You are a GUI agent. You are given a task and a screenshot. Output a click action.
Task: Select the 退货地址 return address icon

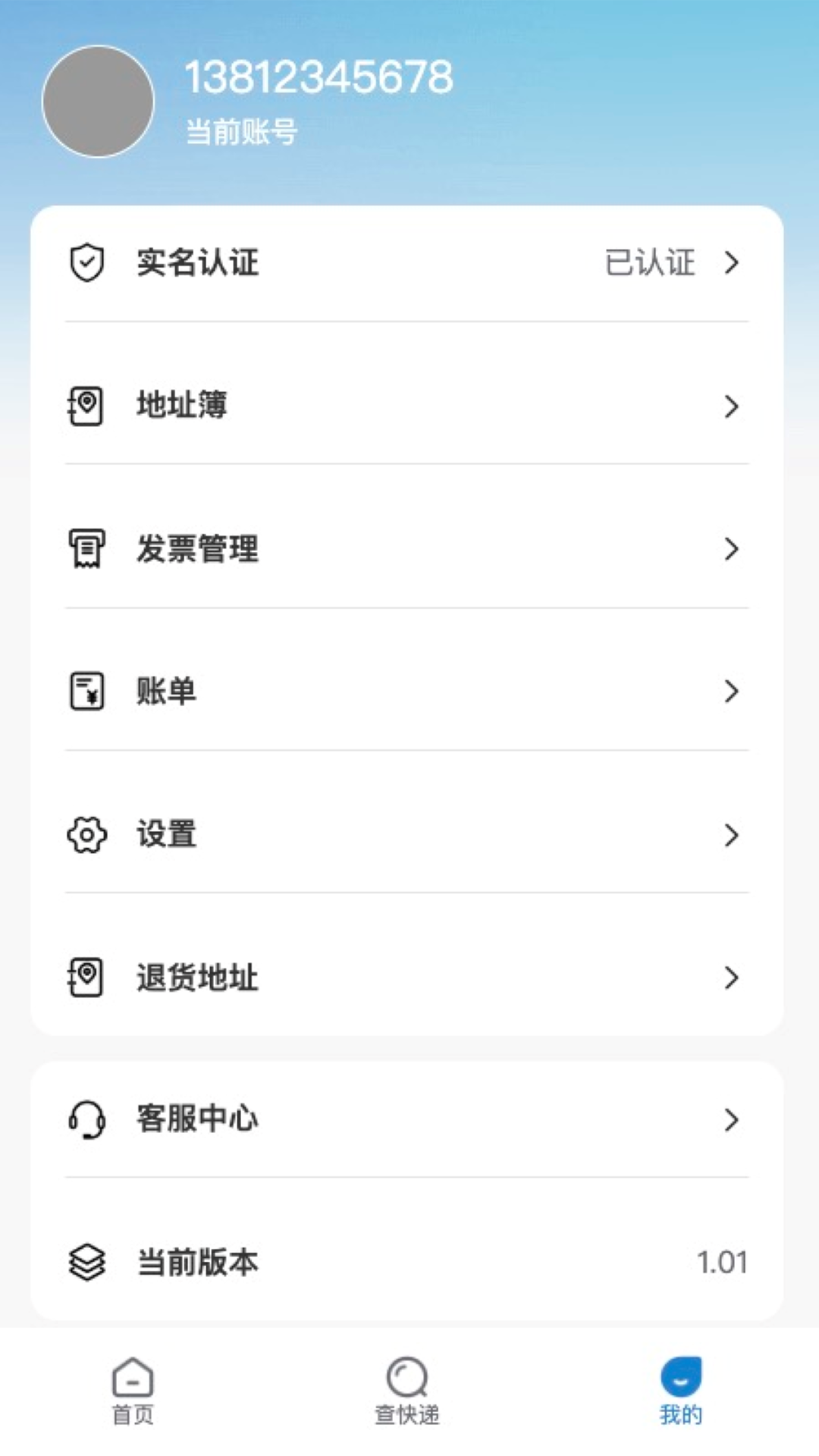[86, 977]
